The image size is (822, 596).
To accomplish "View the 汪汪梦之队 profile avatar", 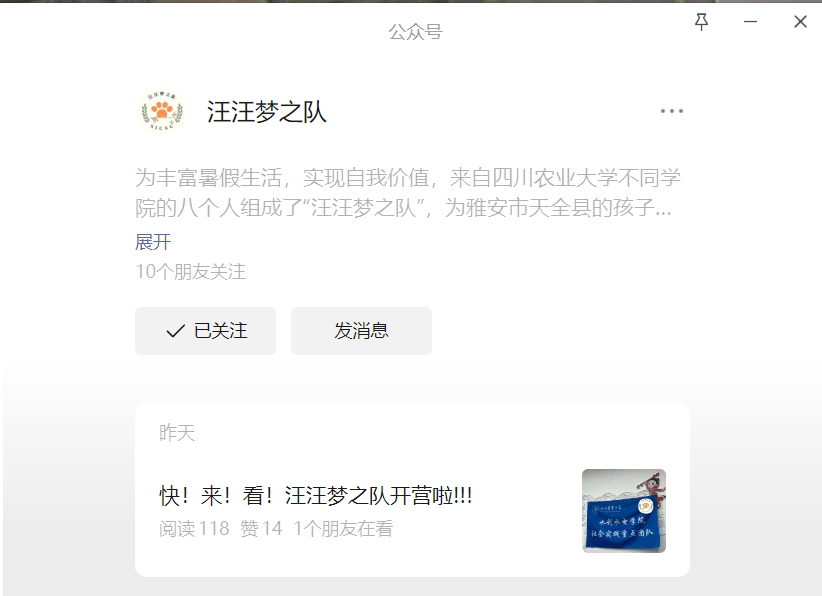I will pyautogui.click(x=161, y=111).
